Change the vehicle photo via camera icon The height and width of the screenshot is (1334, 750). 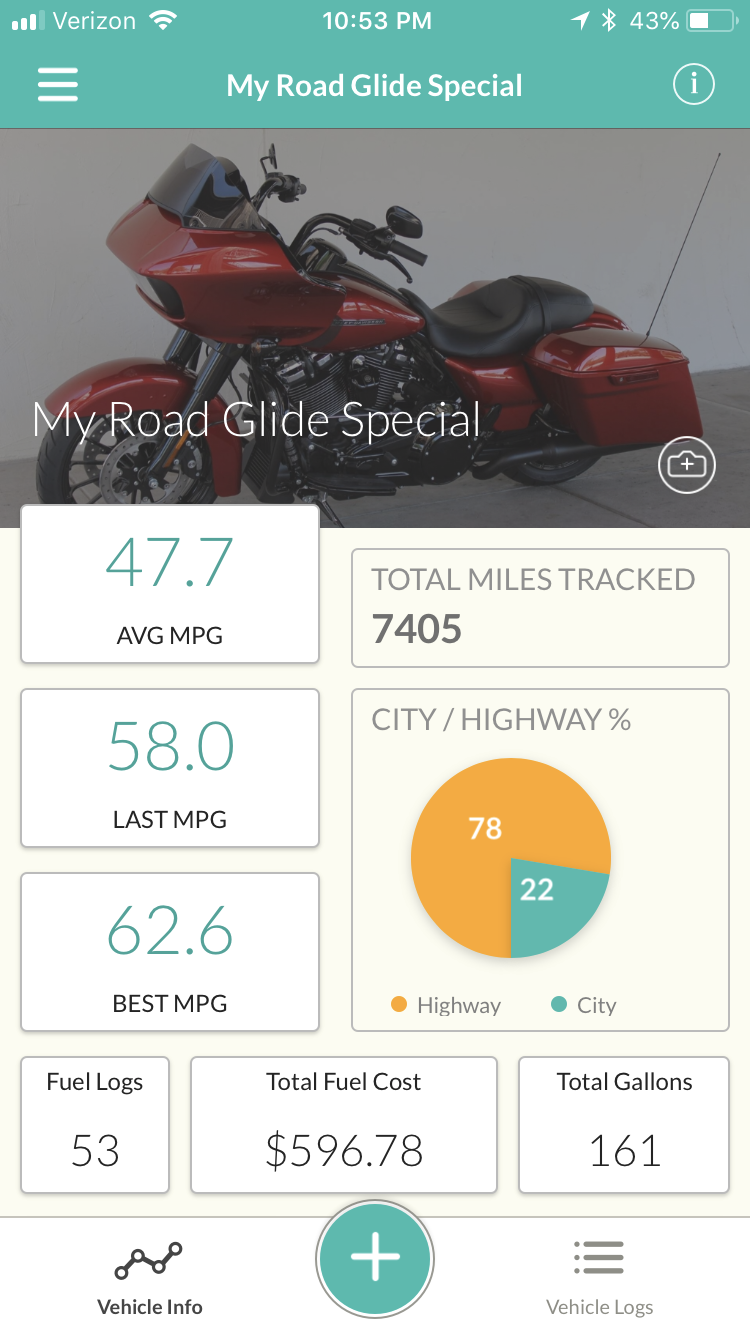click(x=687, y=465)
